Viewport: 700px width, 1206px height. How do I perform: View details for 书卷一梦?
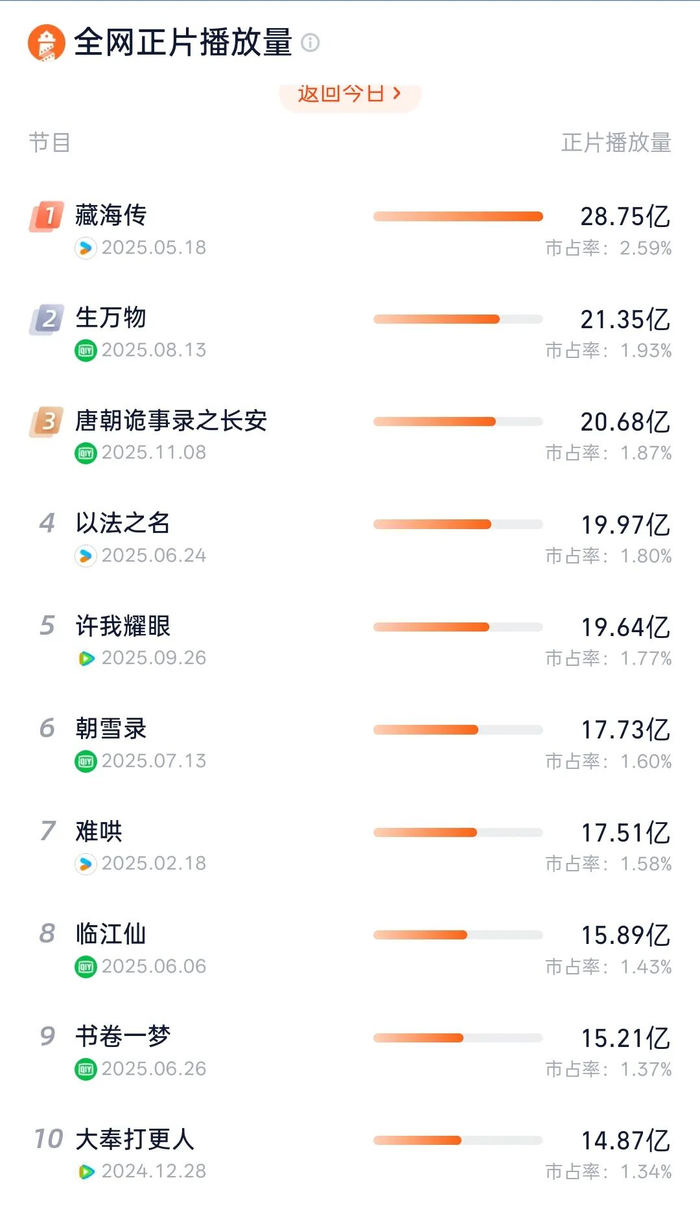pyautogui.click(x=350, y=1052)
